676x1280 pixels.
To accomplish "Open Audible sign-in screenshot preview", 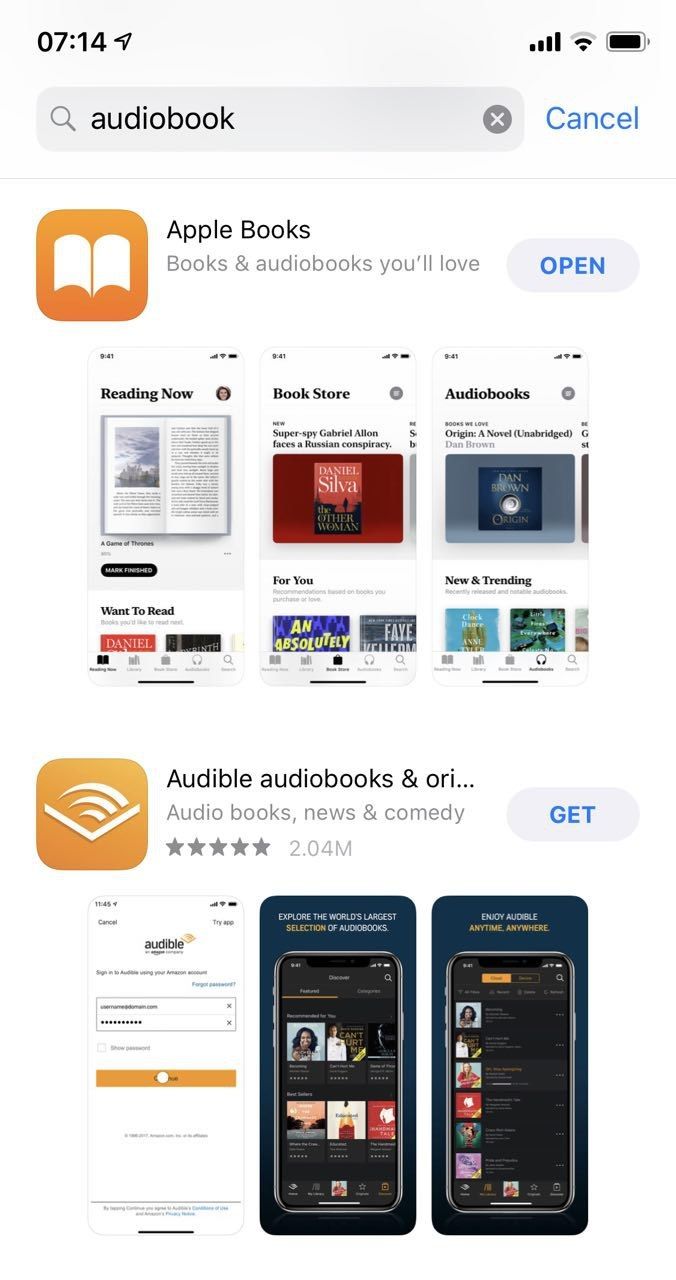I will [166, 1065].
